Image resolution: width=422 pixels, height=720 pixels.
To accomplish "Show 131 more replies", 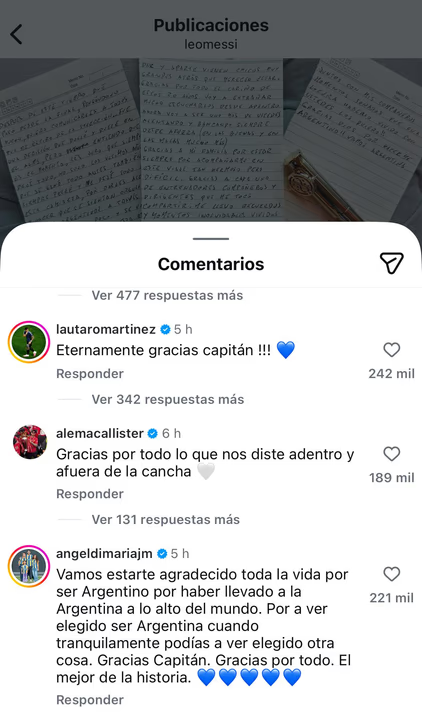I will tap(165, 520).
